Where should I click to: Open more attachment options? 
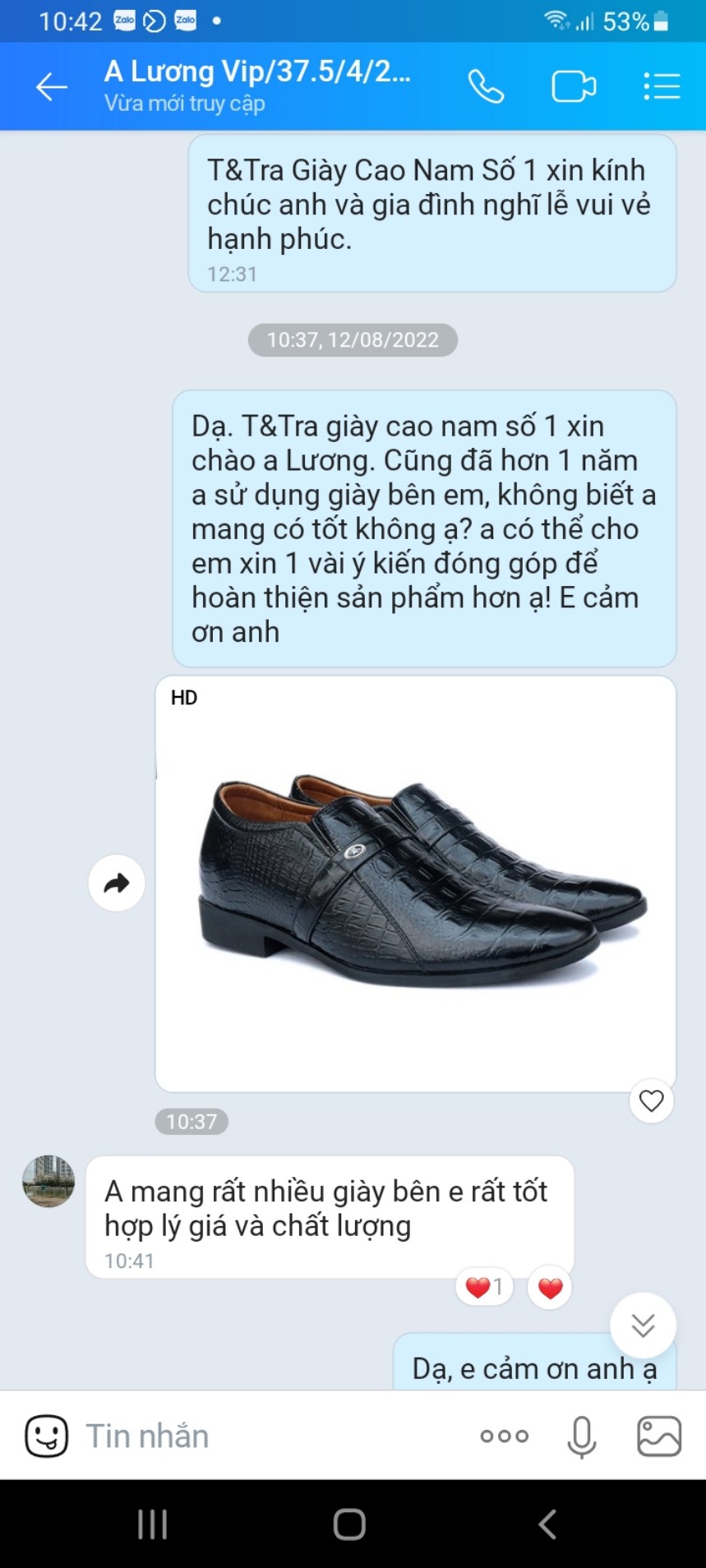coord(504,1436)
